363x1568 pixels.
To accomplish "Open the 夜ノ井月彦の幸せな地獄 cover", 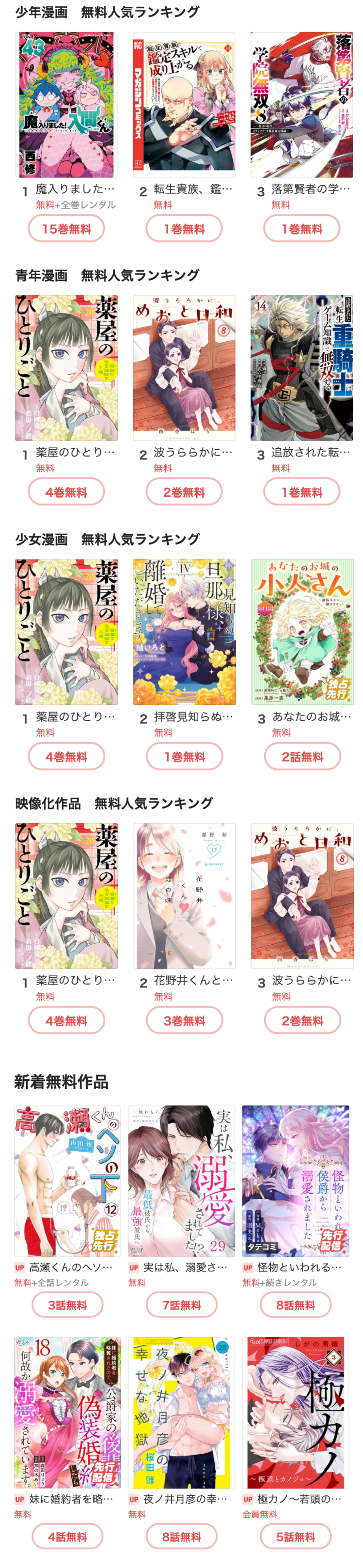I will tap(182, 1412).
